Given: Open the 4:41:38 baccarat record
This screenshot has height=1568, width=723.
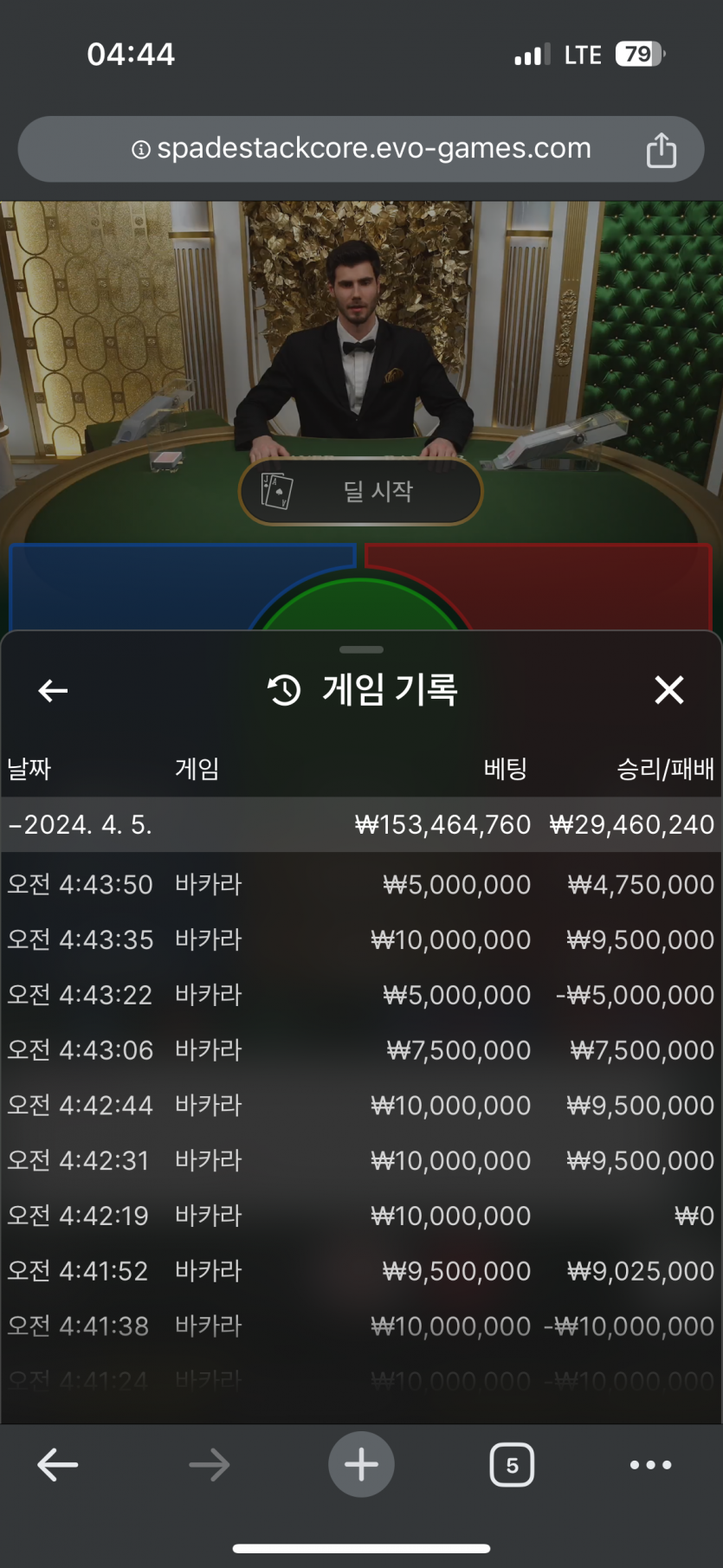Looking at the screenshot, I should (361, 1326).
